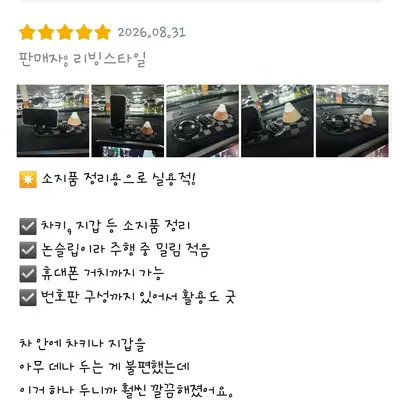Open the first review photo with horizontal phone
This screenshot has width=400, height=400.
click(53, 121)
